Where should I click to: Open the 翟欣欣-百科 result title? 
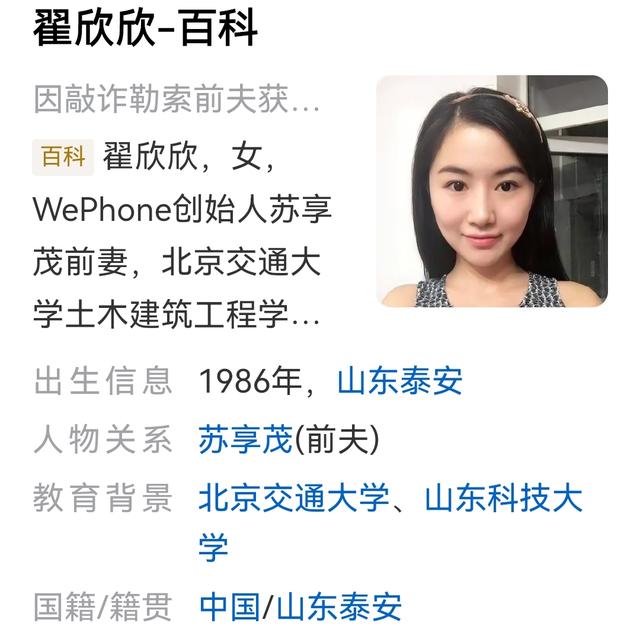pos(146,30)
